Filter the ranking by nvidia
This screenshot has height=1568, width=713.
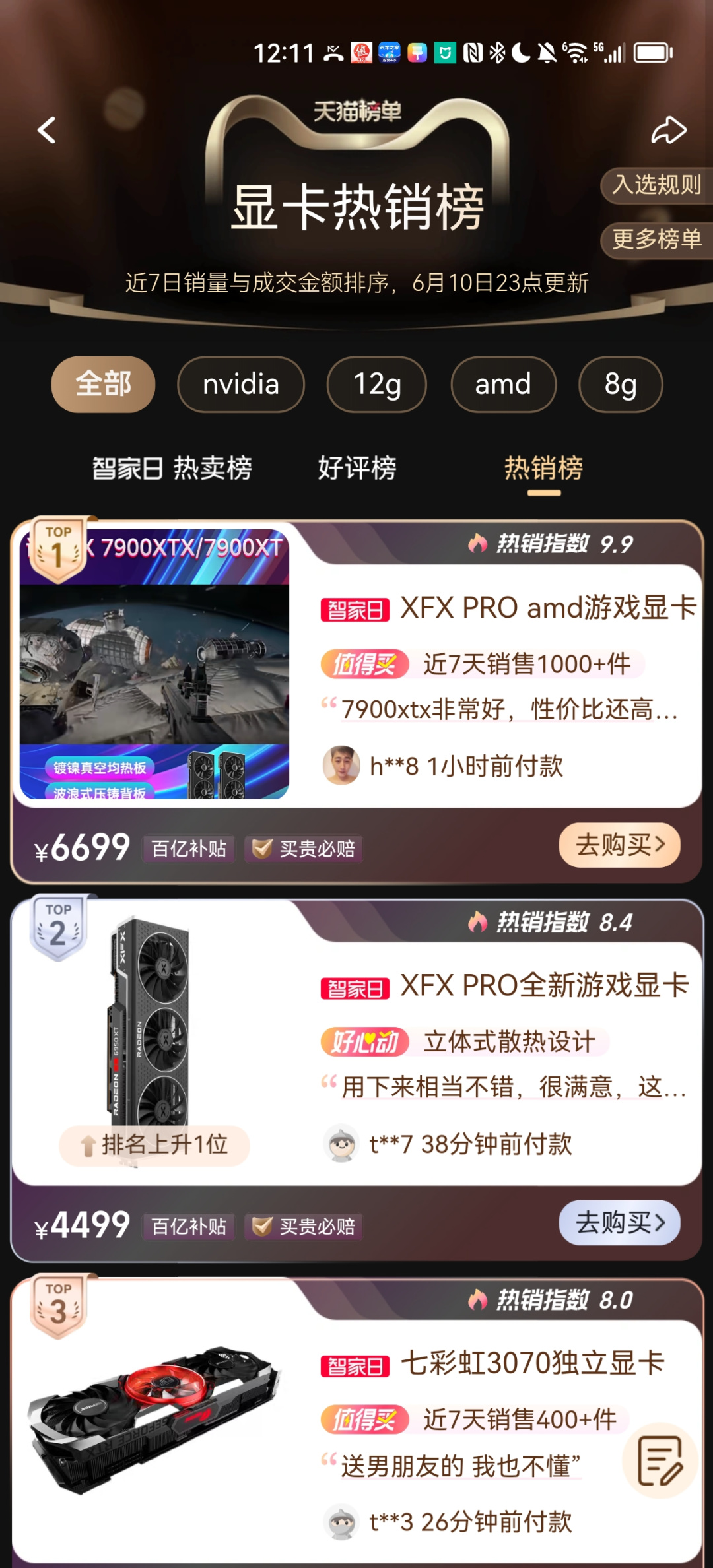tap(240, 384)
